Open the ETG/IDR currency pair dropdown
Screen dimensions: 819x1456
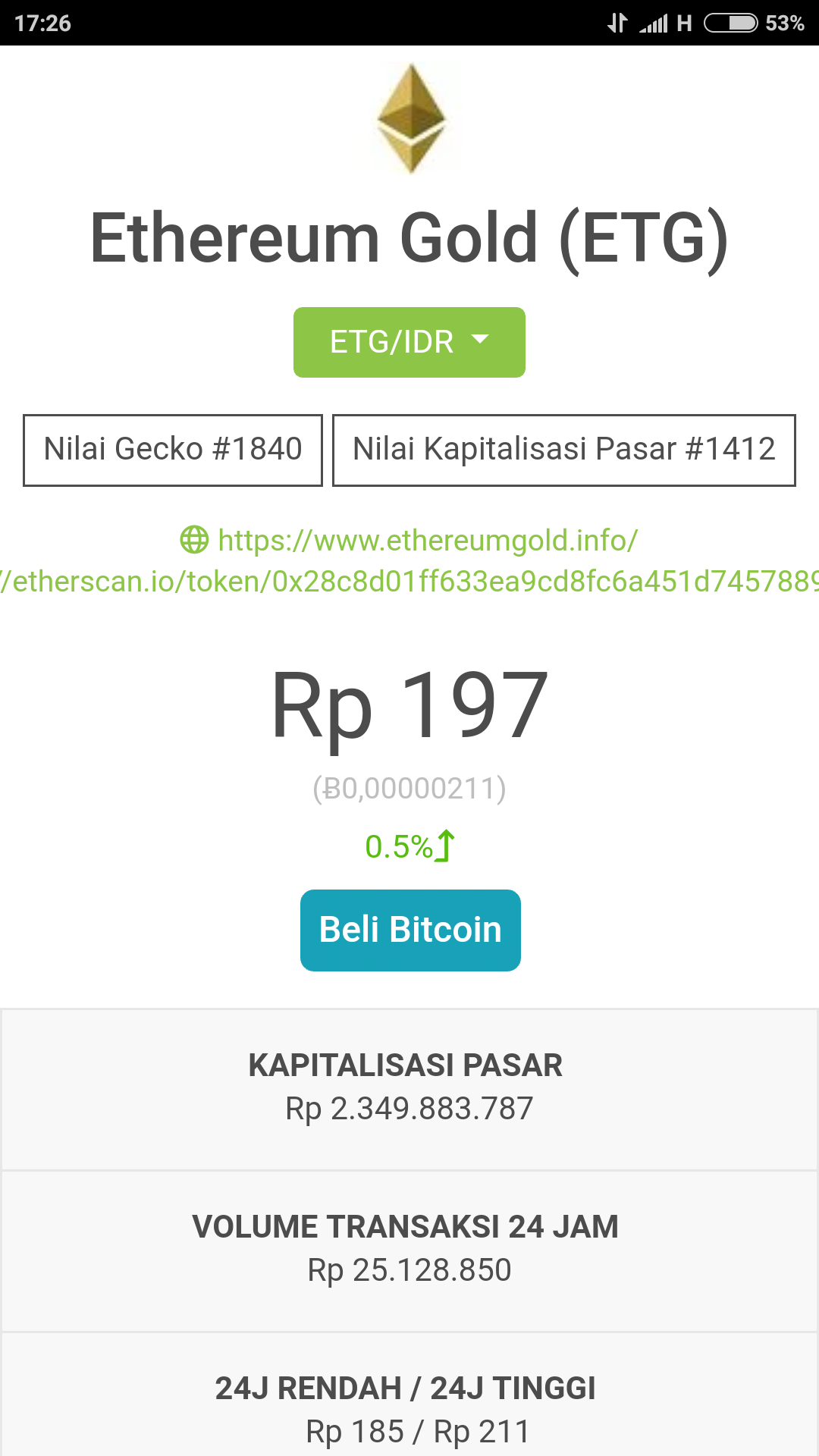pyautogui.click(x=409, y=342)
